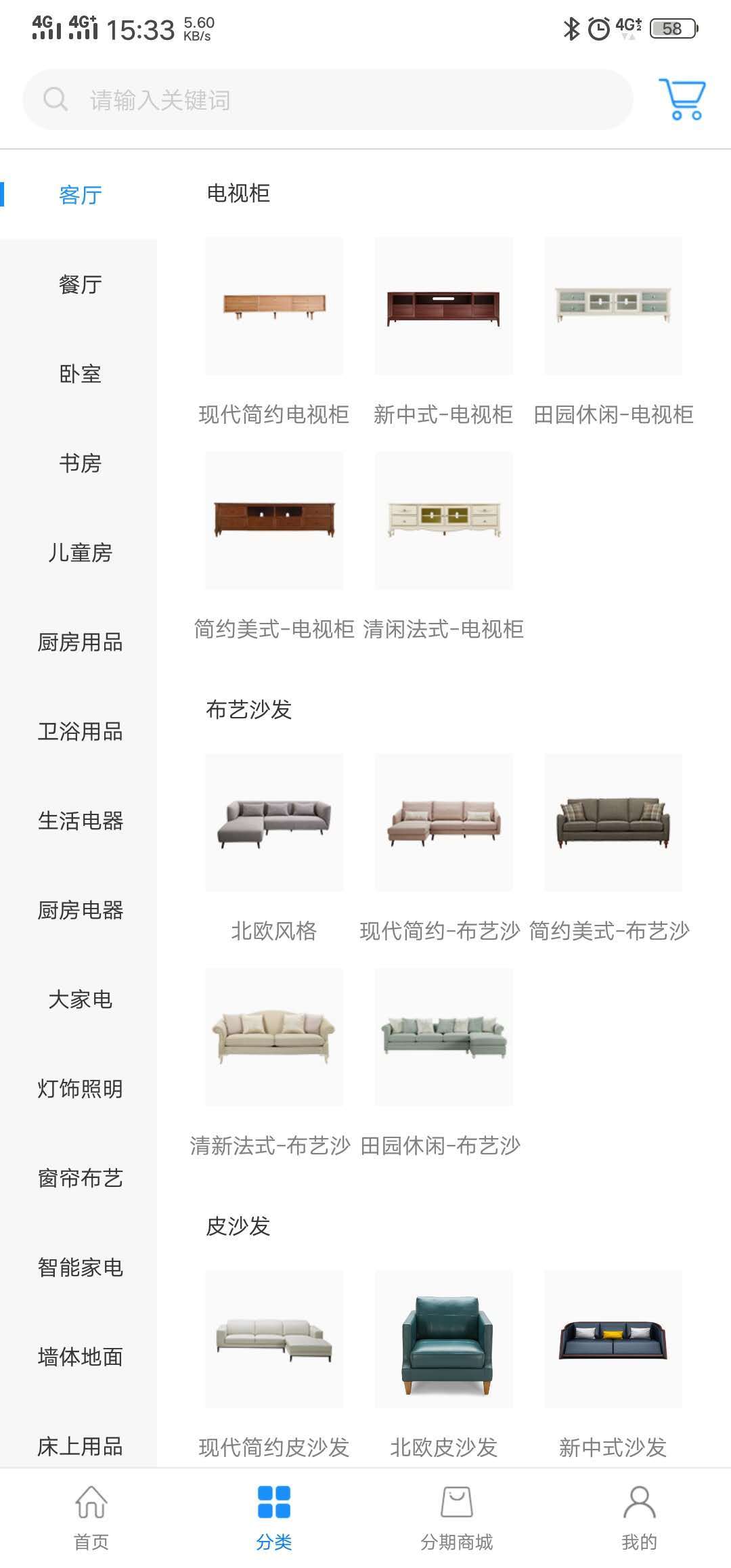Open the 书房 category
The image size is (731, 1568).
pos(80,464)
